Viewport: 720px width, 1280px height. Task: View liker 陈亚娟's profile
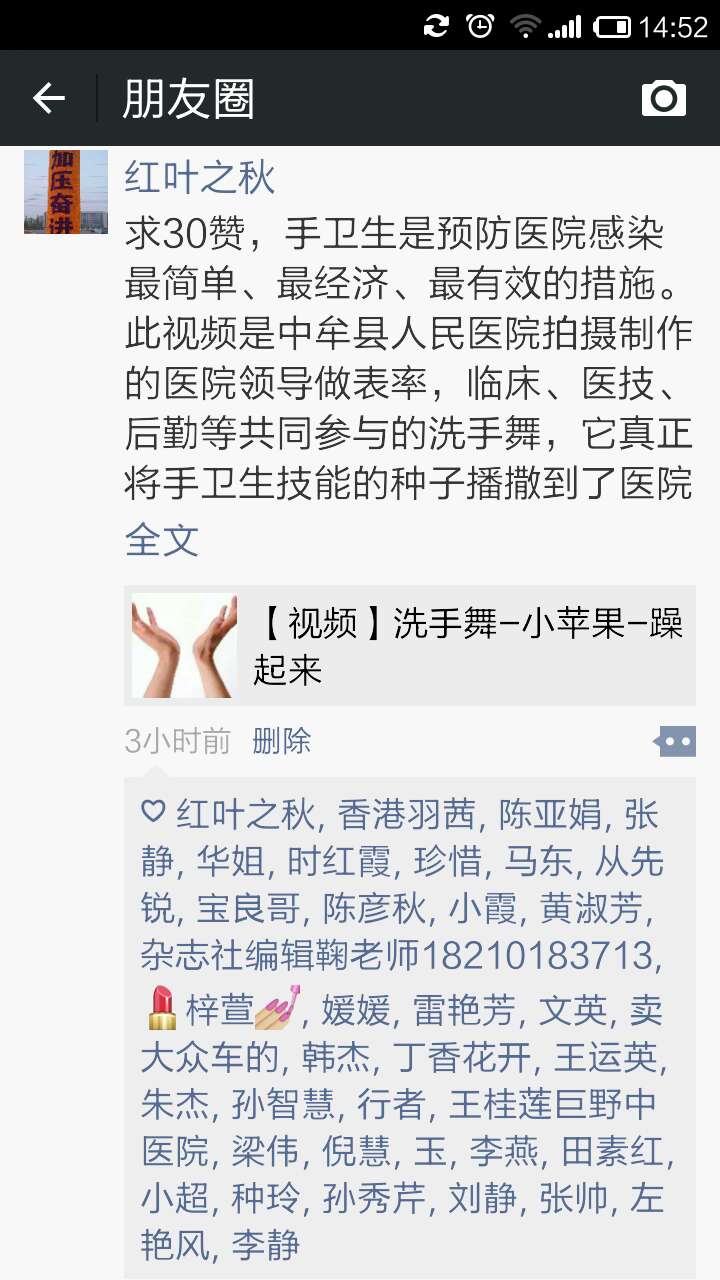coord(551,815)
